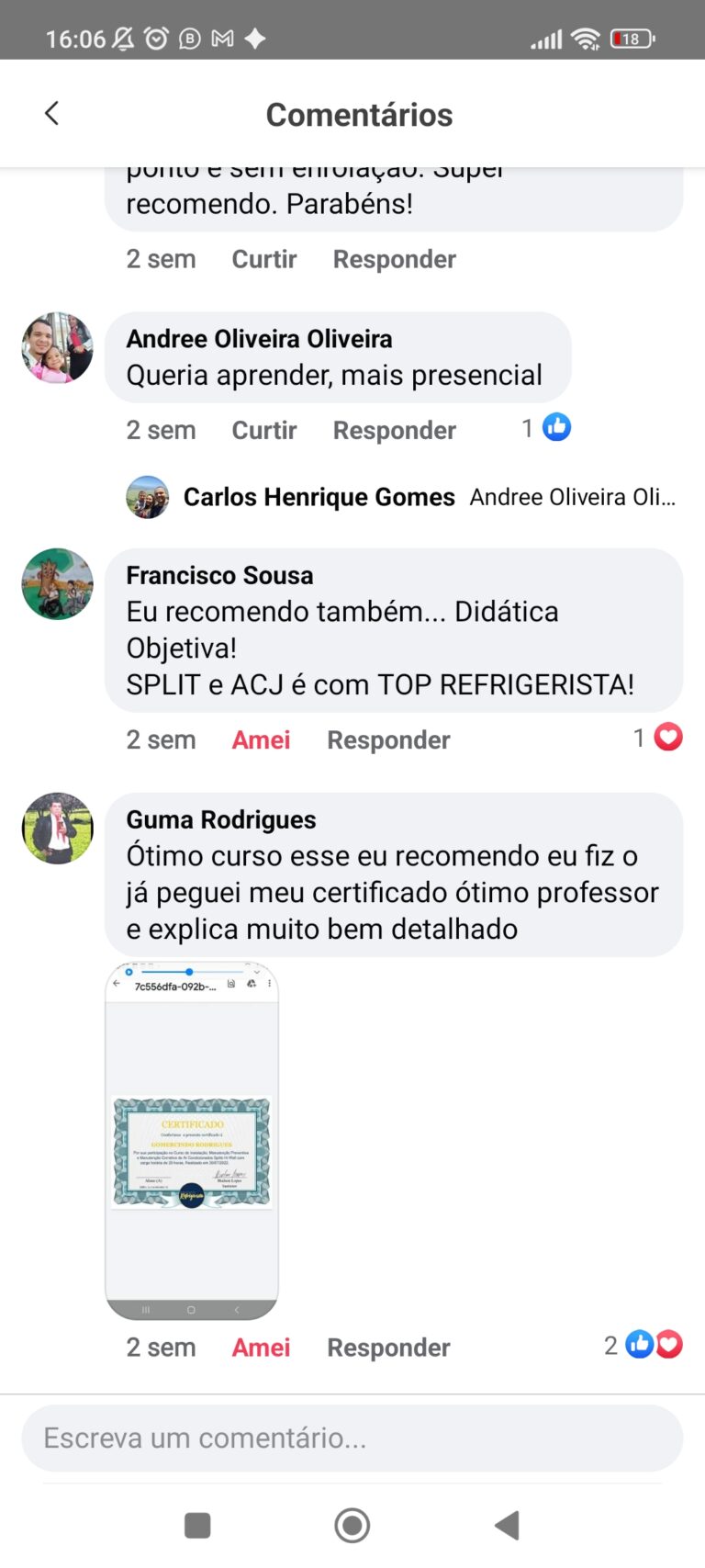Open Andree Oliveira Oliveira's profile picture
Viewport: 705px width, 1568px height.
click(57, 348)
